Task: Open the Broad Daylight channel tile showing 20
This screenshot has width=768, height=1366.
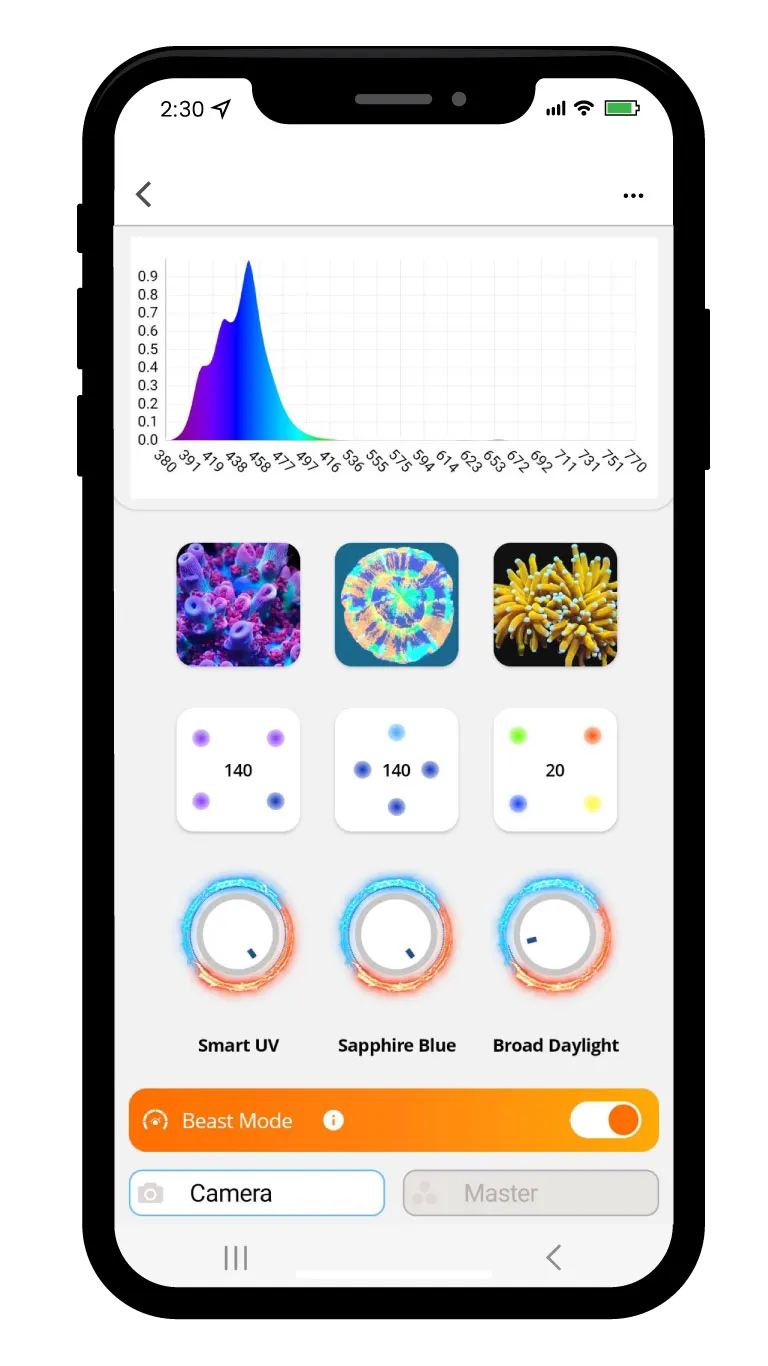Action: click(x=555, y=770)
